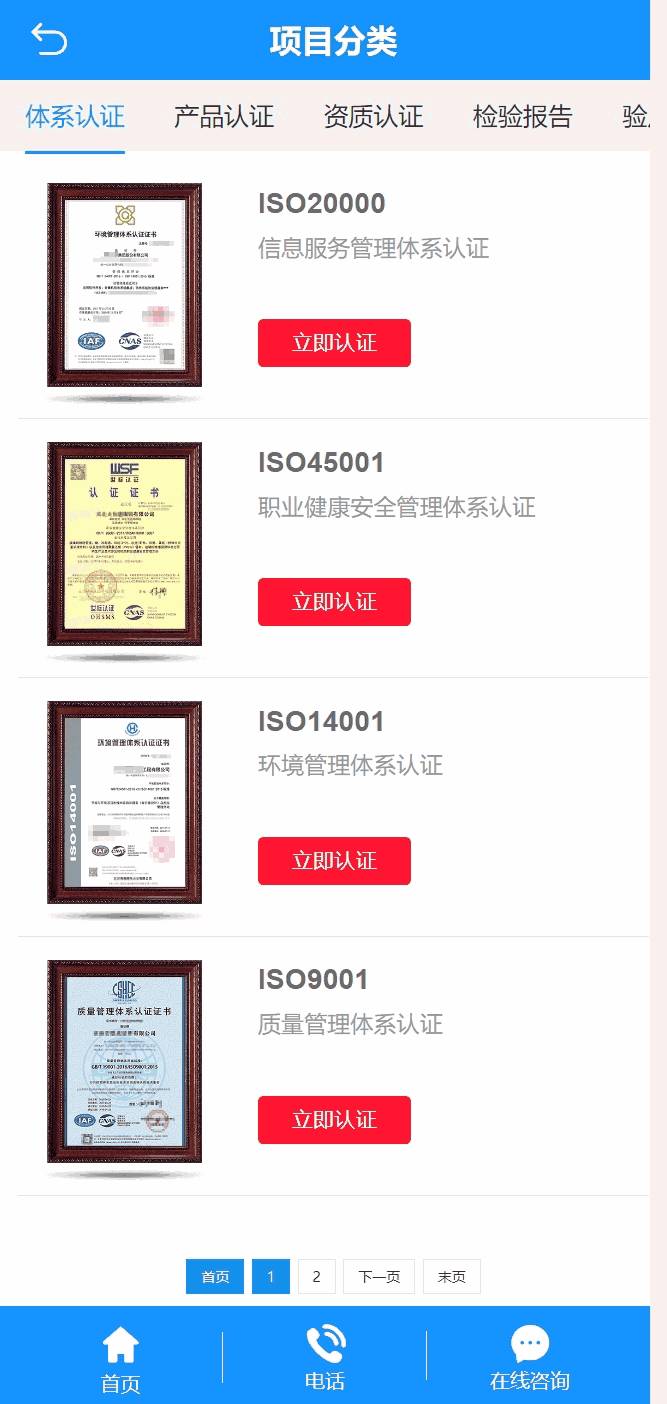
Task: Tap 立即认证 for ISO20000
Action: 334,343
